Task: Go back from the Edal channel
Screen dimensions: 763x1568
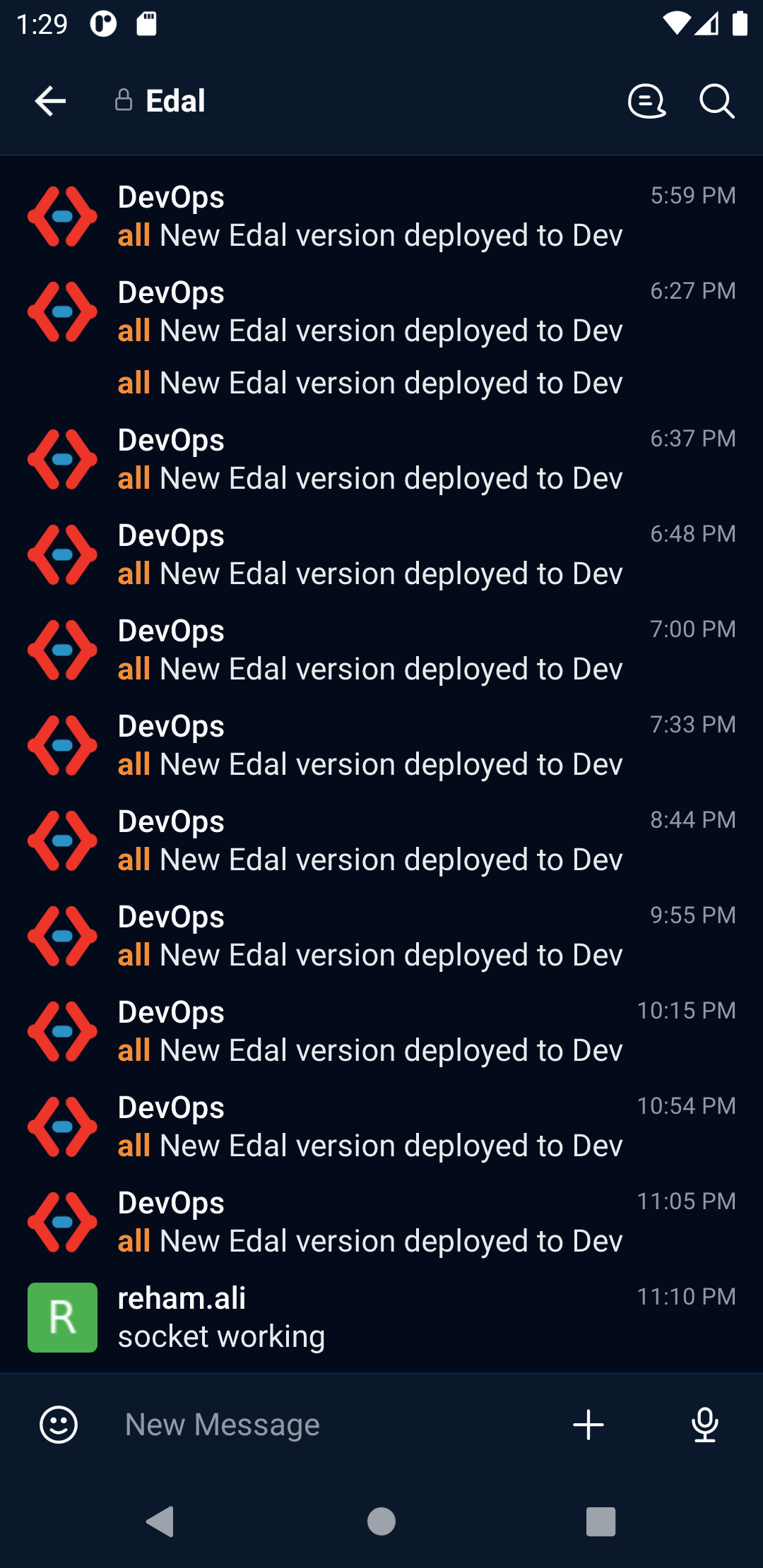Action: pos(50,102)
